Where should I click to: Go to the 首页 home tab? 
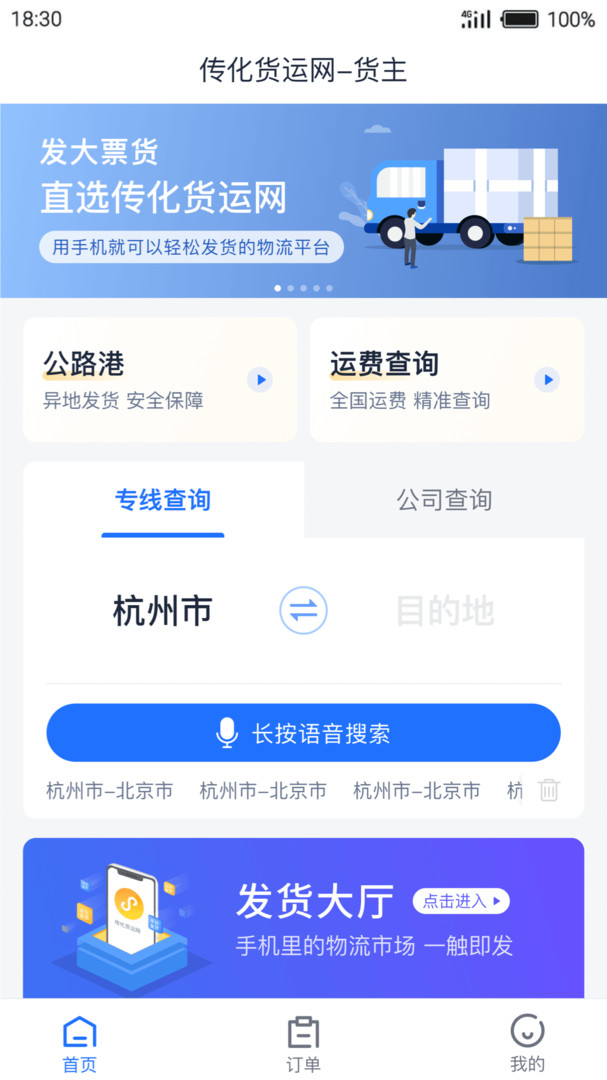(x=80, y=1044)
